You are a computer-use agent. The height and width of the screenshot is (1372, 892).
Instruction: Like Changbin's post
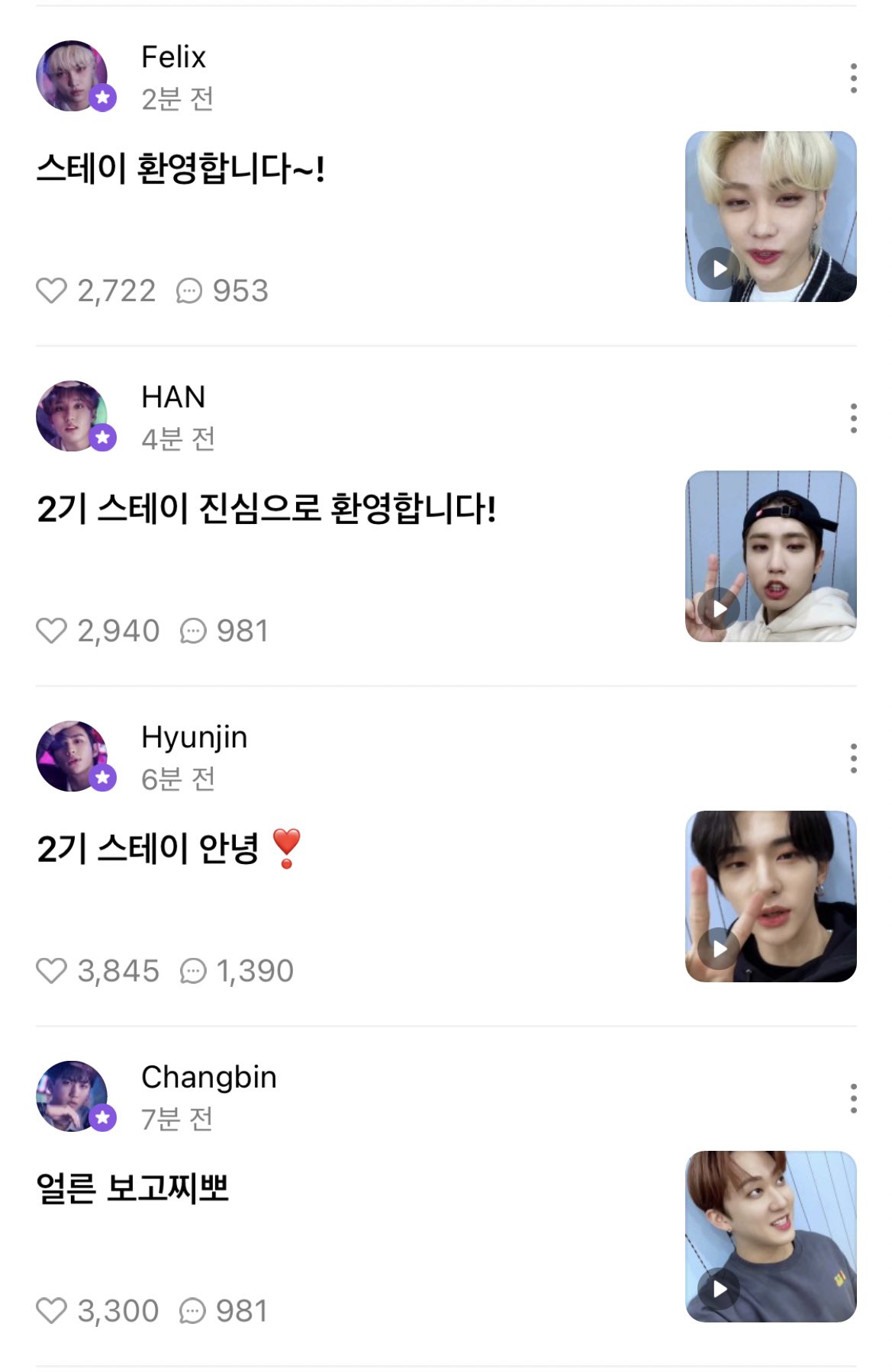pos(52,1311)
